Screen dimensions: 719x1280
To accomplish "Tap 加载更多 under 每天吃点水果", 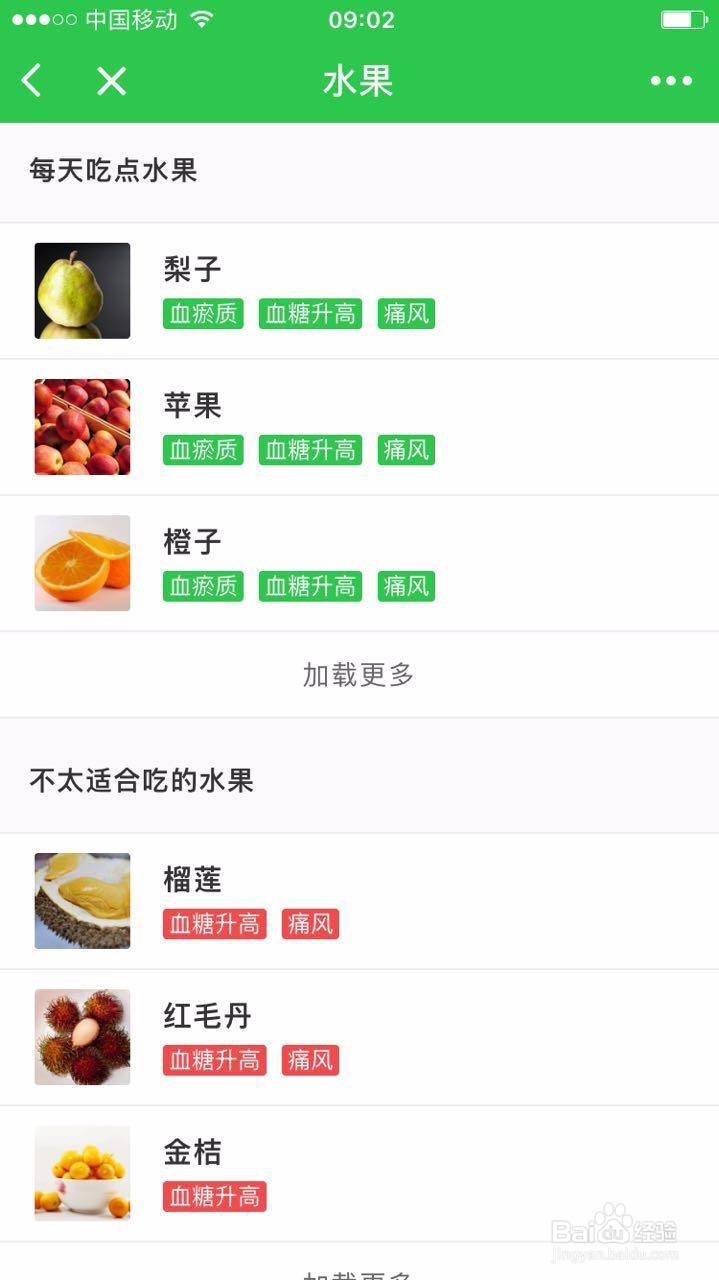I will [359, 675].
